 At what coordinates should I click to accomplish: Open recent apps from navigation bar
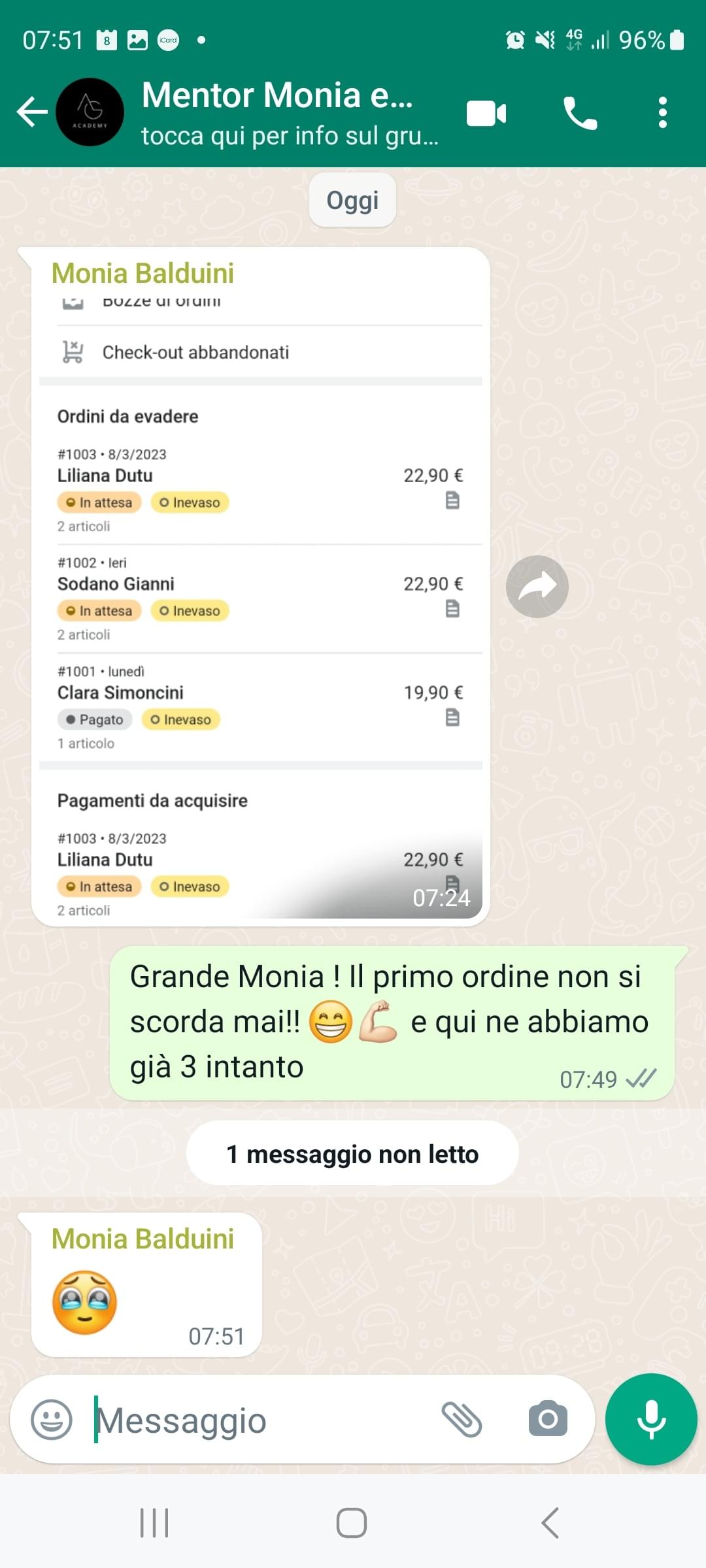(155, 1523)
